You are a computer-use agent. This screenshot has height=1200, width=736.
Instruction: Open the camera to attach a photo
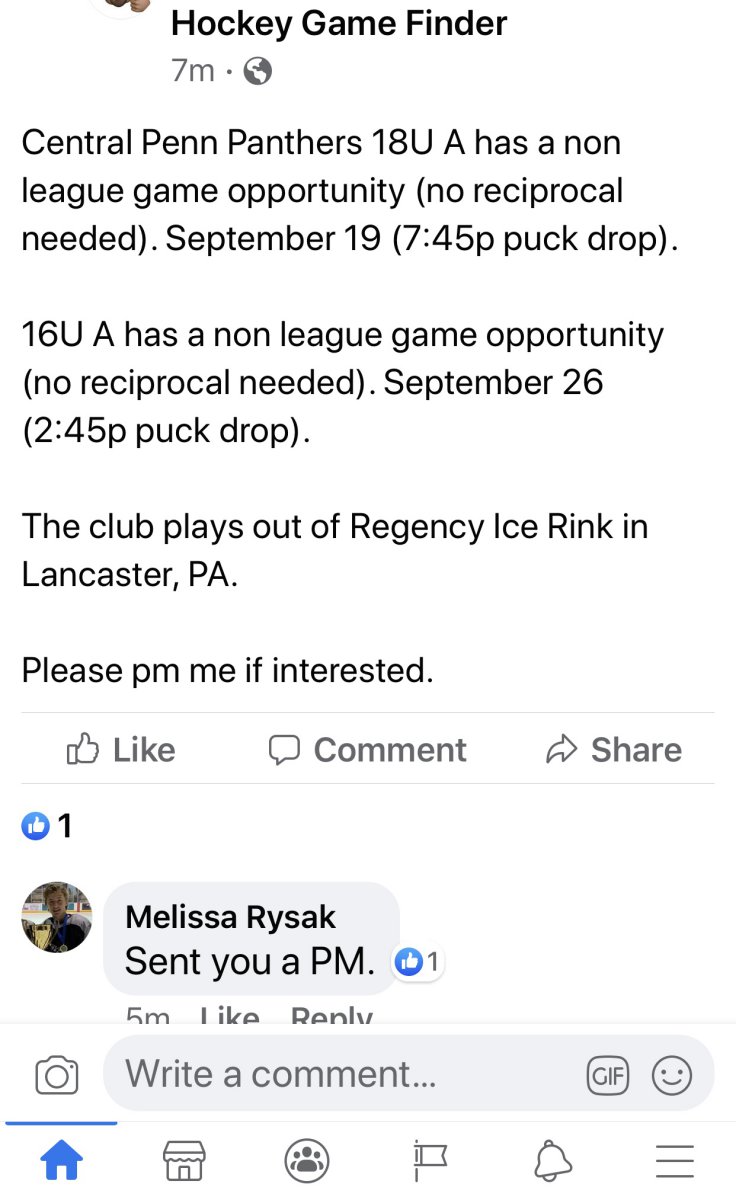coord(57,1075)
